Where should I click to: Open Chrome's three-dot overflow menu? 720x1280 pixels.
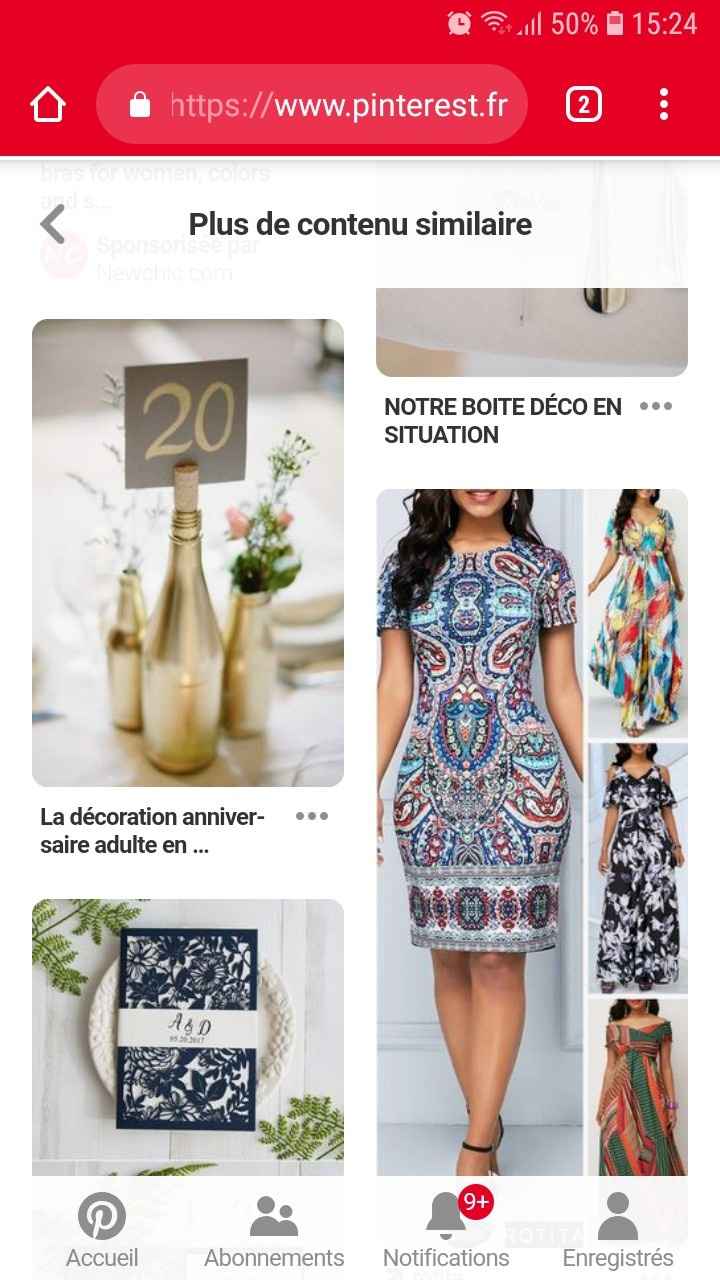(663, 103)
